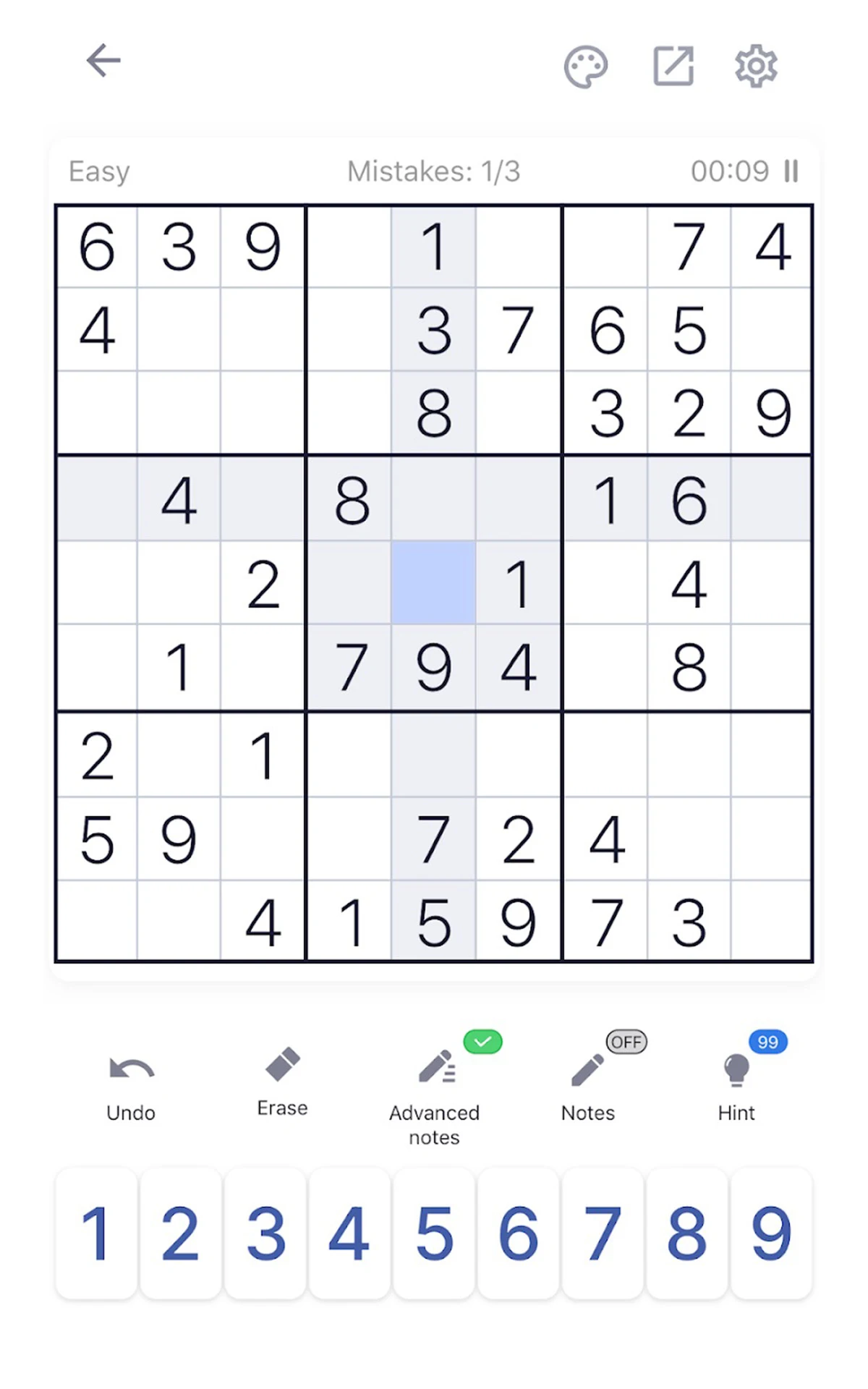
Task: Enter number 1 from the number pad
Action: [x=96, y=1233]
